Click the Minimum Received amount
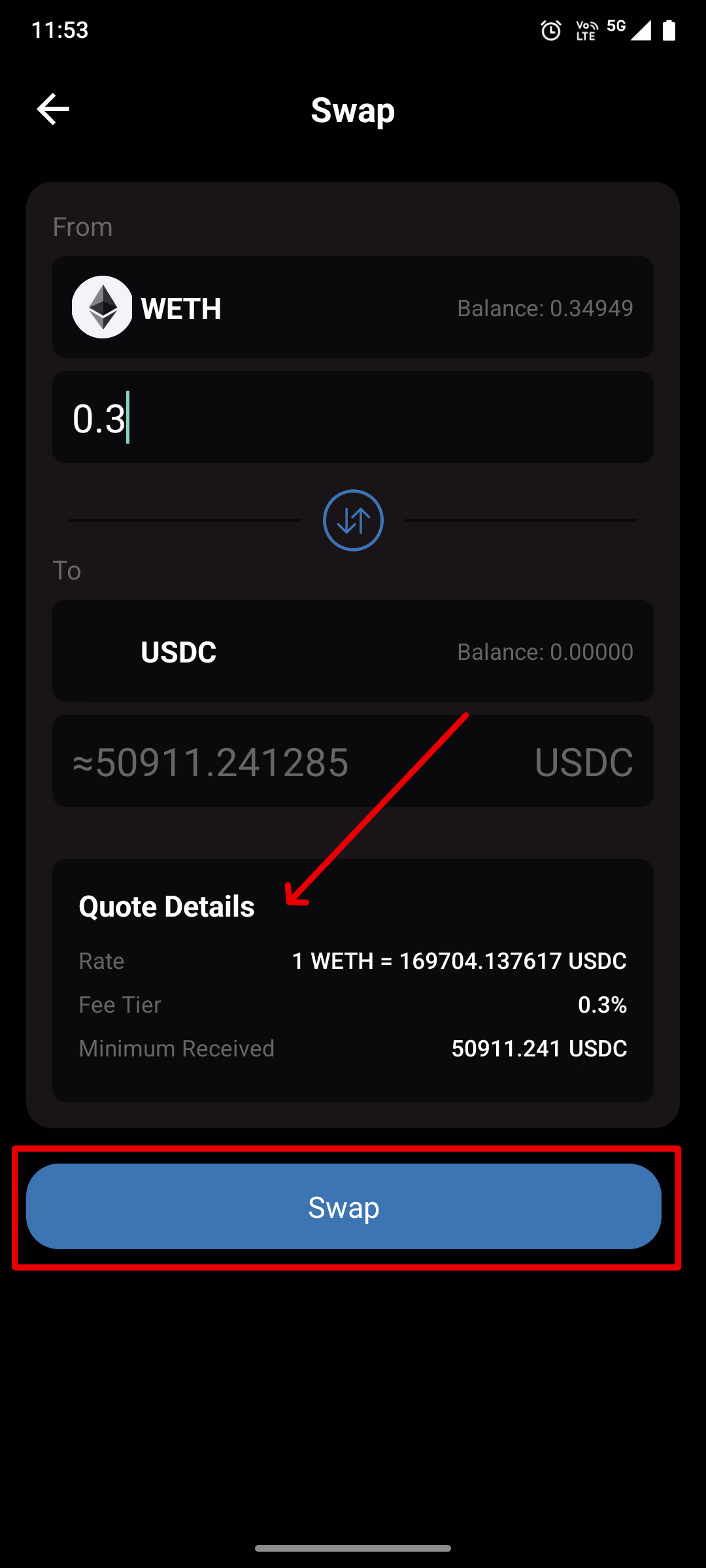Viewport: 706px width, 1568px height. (540, 1048)
